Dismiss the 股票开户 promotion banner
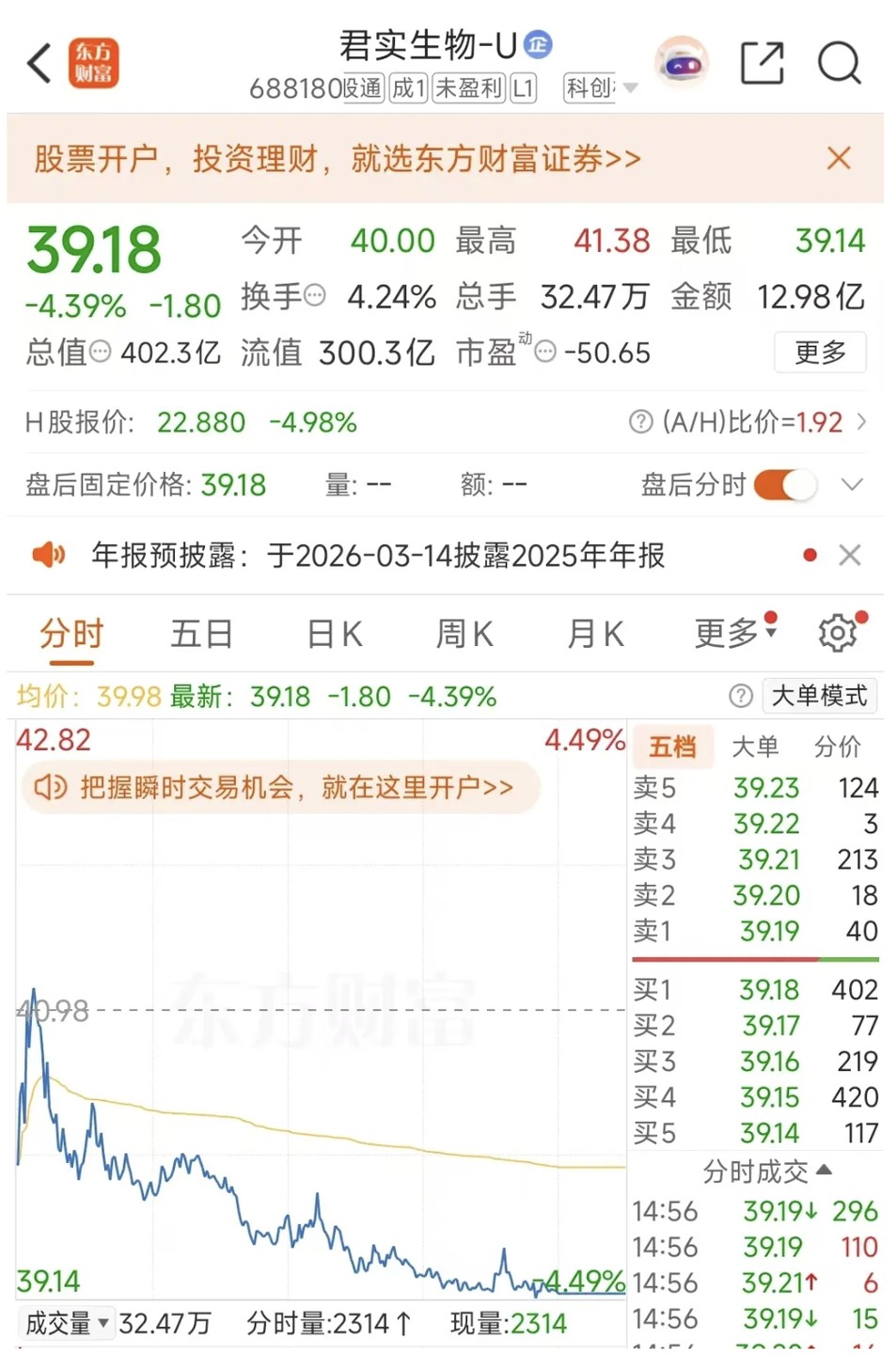The image size is (896, 1354). click(x=839, y=158)
